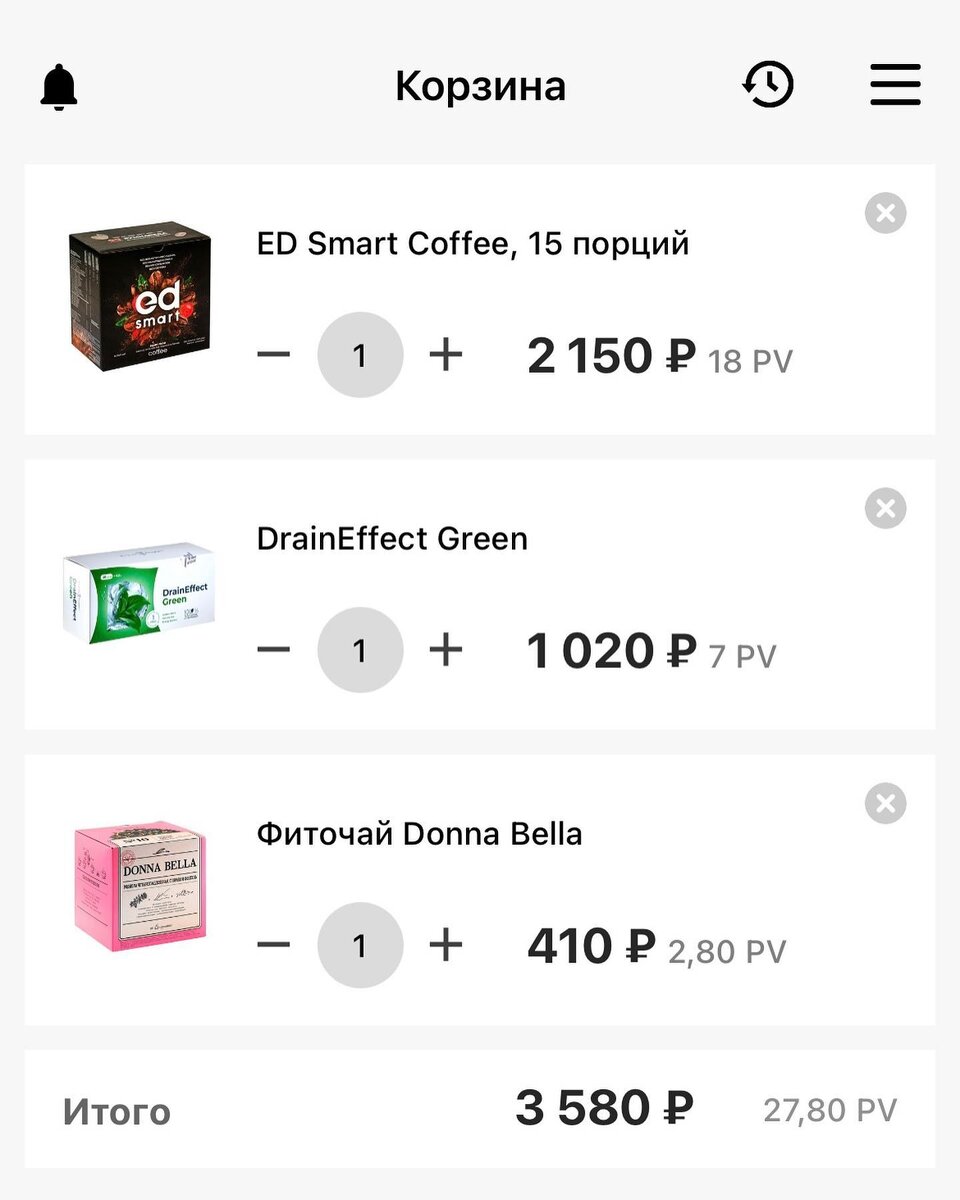Increase Фиточай Donna Bella quantity

pyautogui.click(x=446, y=946)
